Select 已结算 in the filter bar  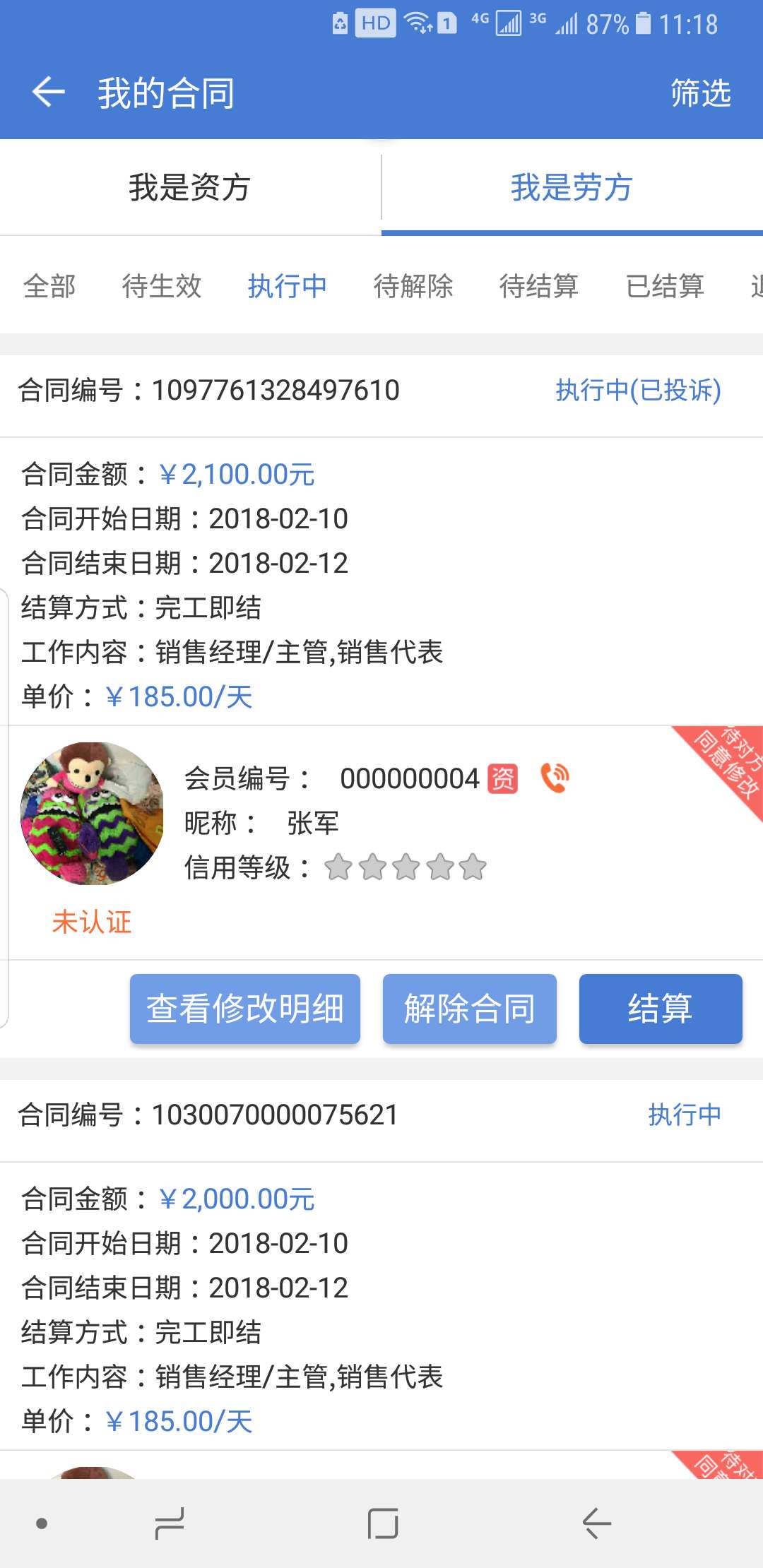point(665,286)
